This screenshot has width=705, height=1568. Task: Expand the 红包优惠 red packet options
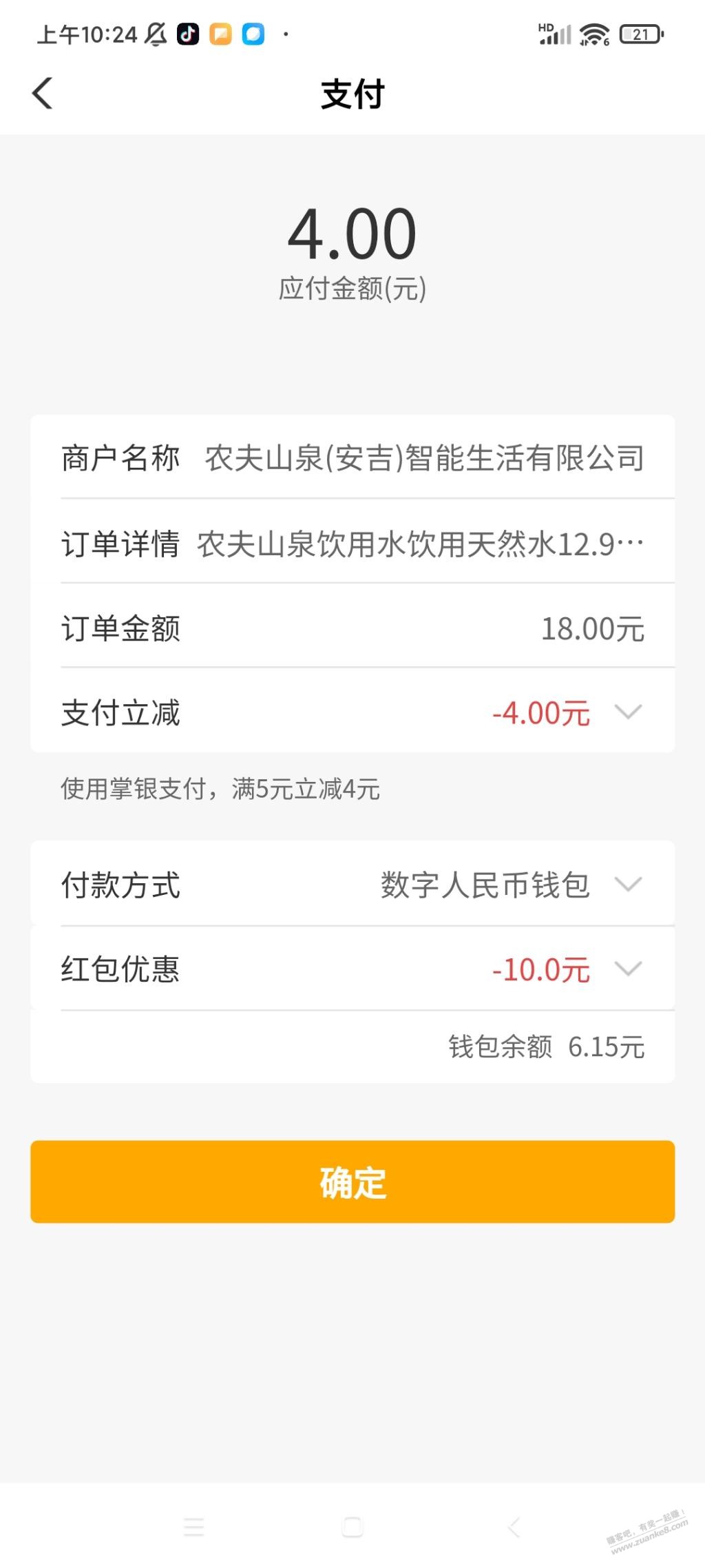(x=627, y=969)
